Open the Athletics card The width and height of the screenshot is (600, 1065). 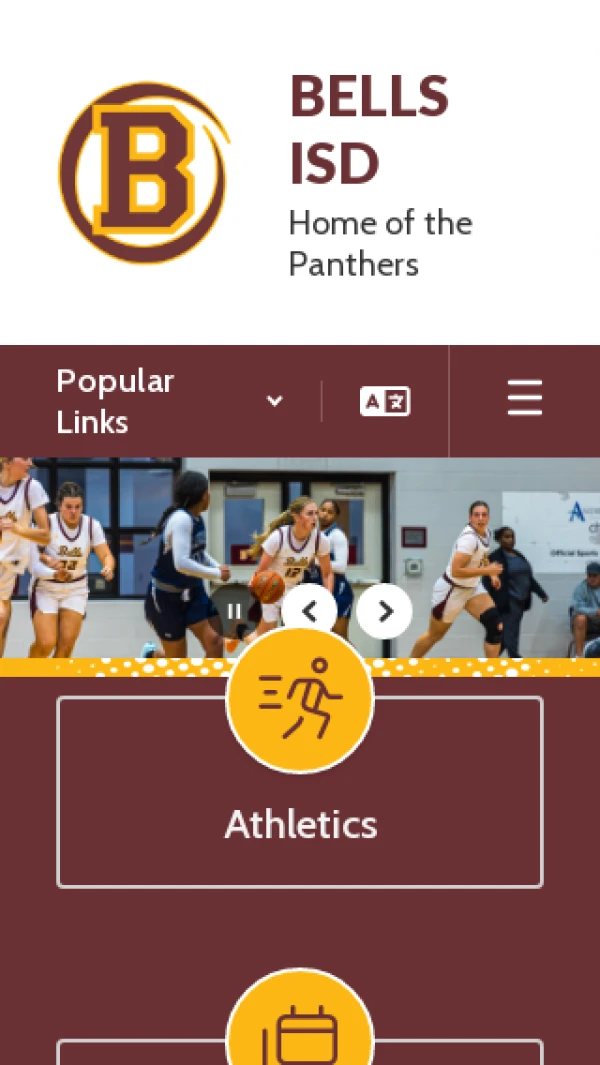tap(300, 792)
